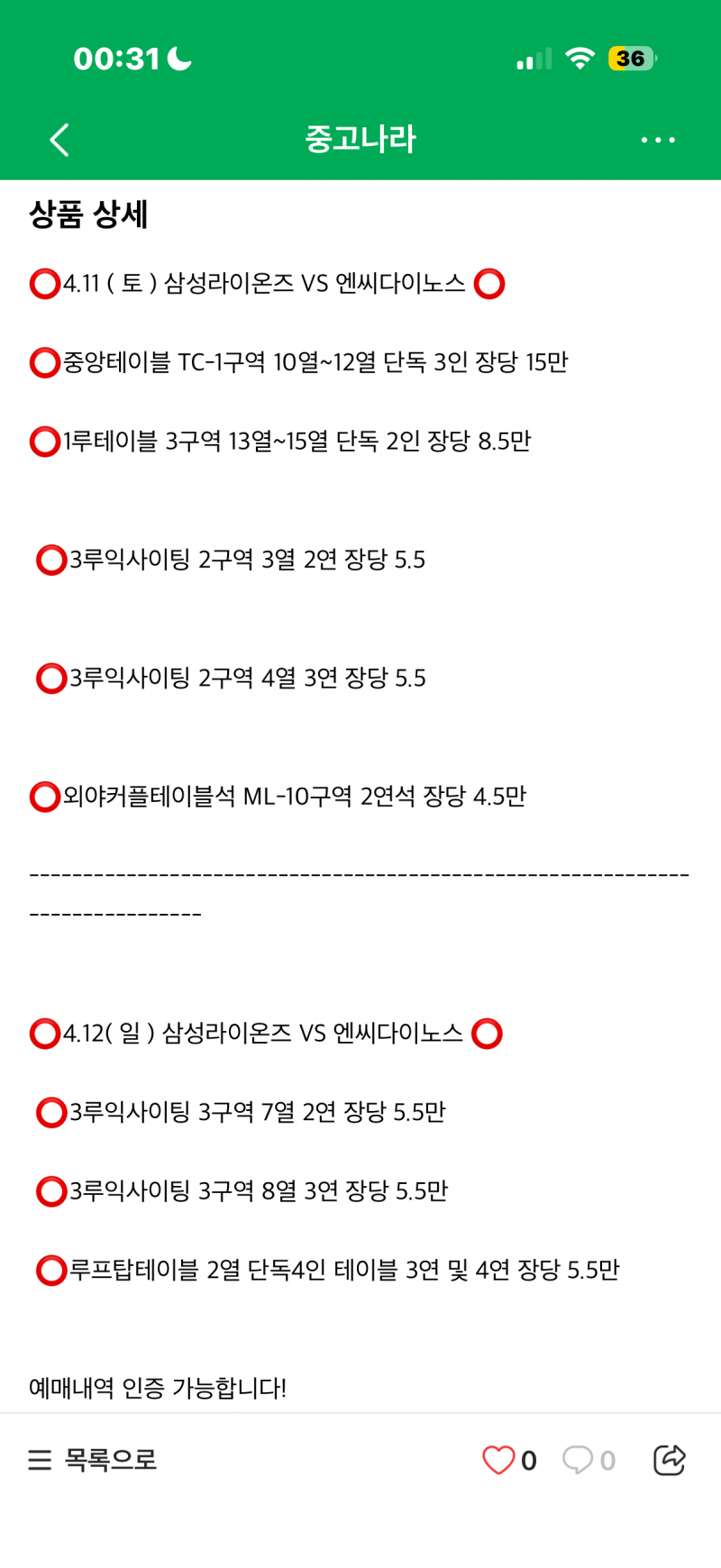Tap the back arrow to leave product page
The width and height of the screenshot is (721, 1568).
point(59,140)
